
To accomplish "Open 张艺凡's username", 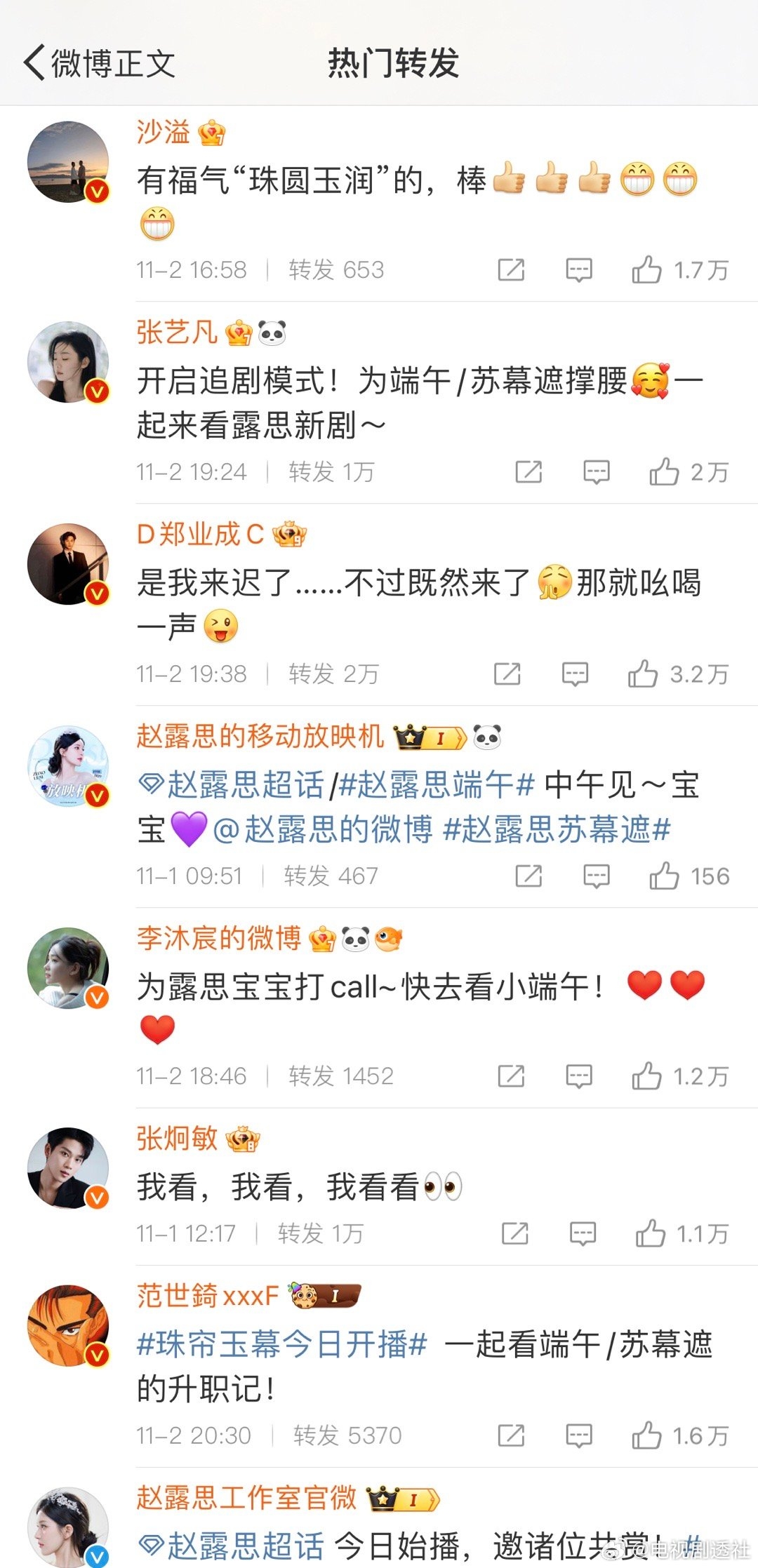I will [x=177, y=332].
